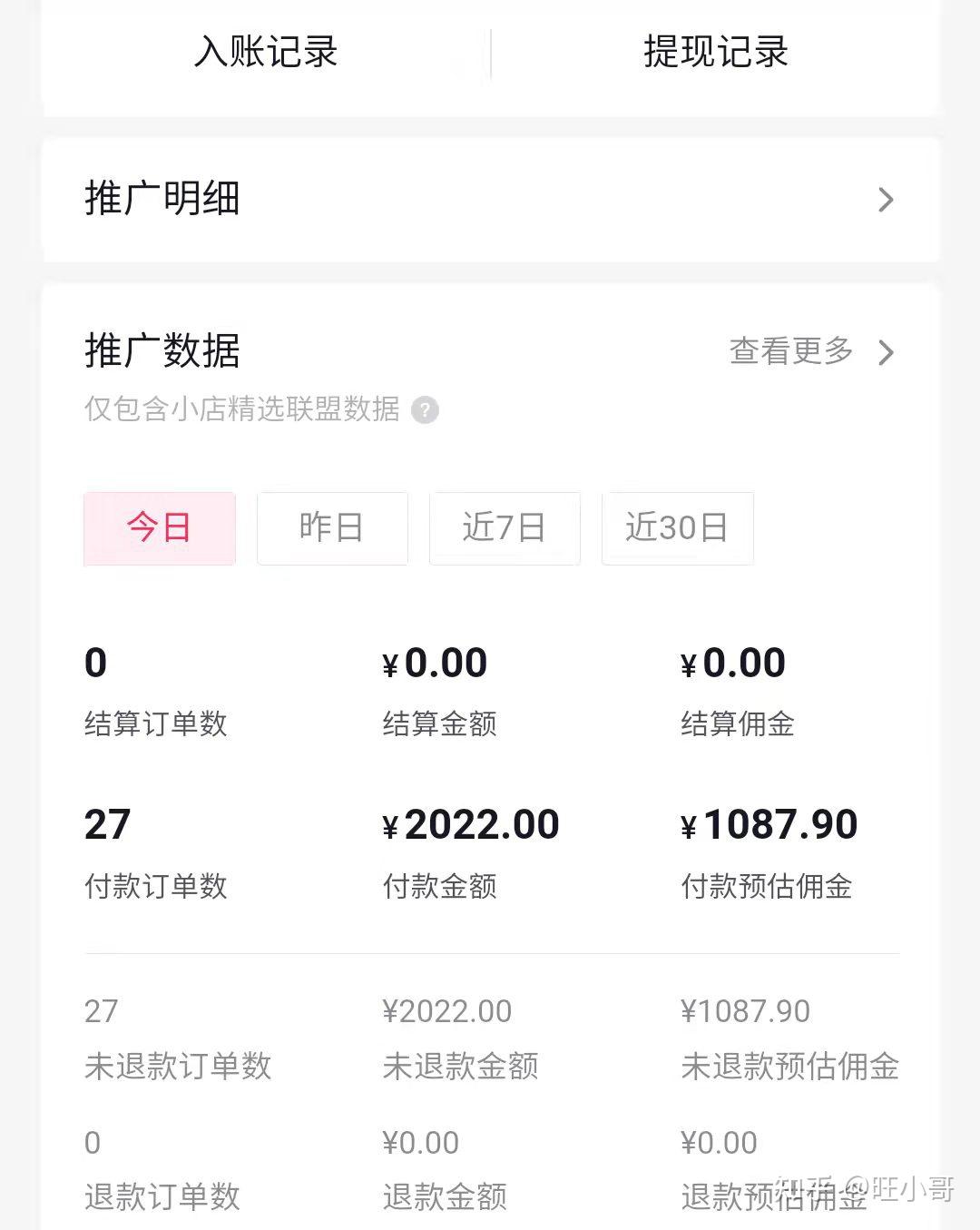Open the 推广明细 row
This screenshot has width=980, height=1230.
click(x=490, y=199)
